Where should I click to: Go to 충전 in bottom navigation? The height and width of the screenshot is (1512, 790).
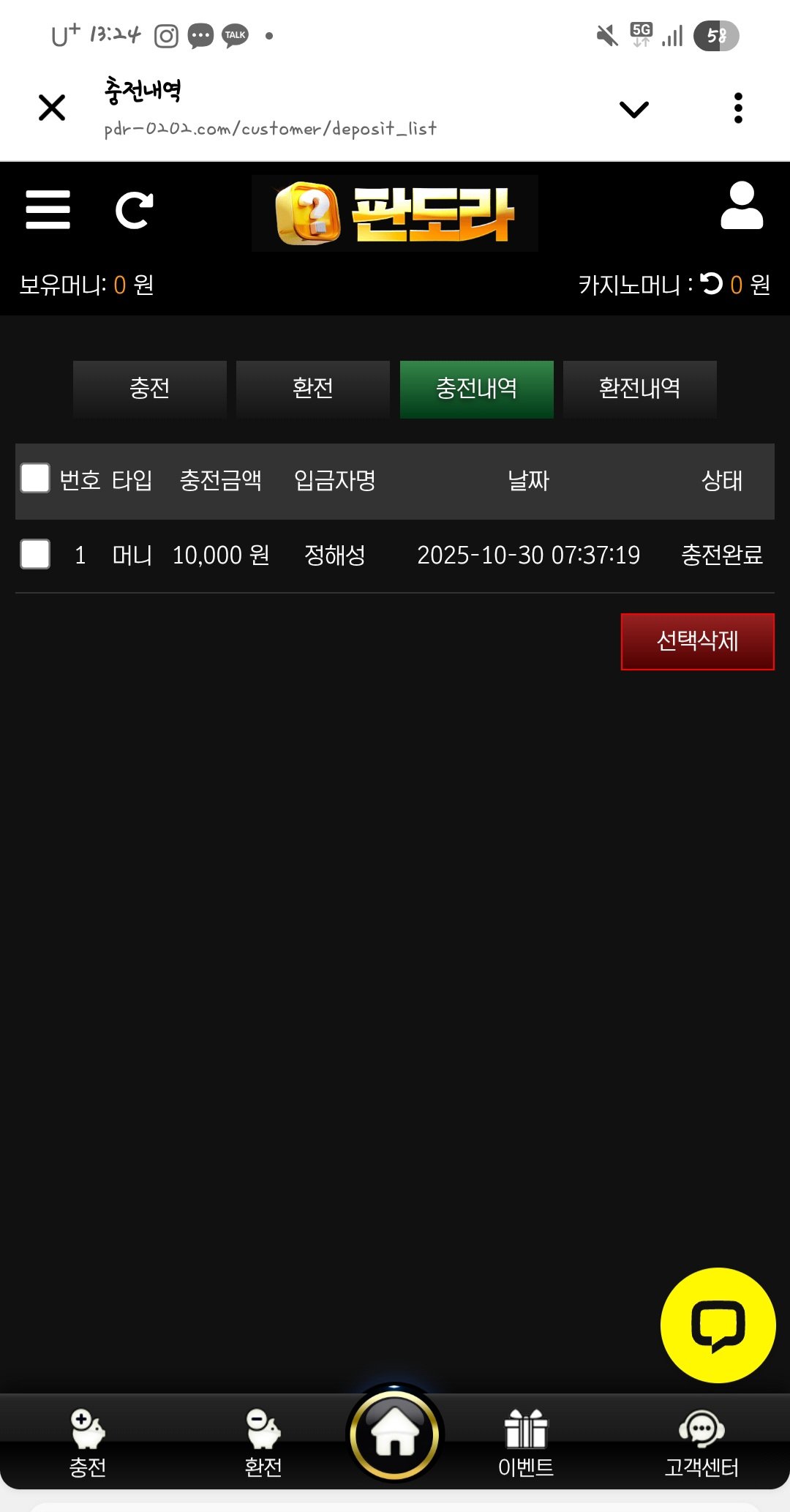point(88,1443)
